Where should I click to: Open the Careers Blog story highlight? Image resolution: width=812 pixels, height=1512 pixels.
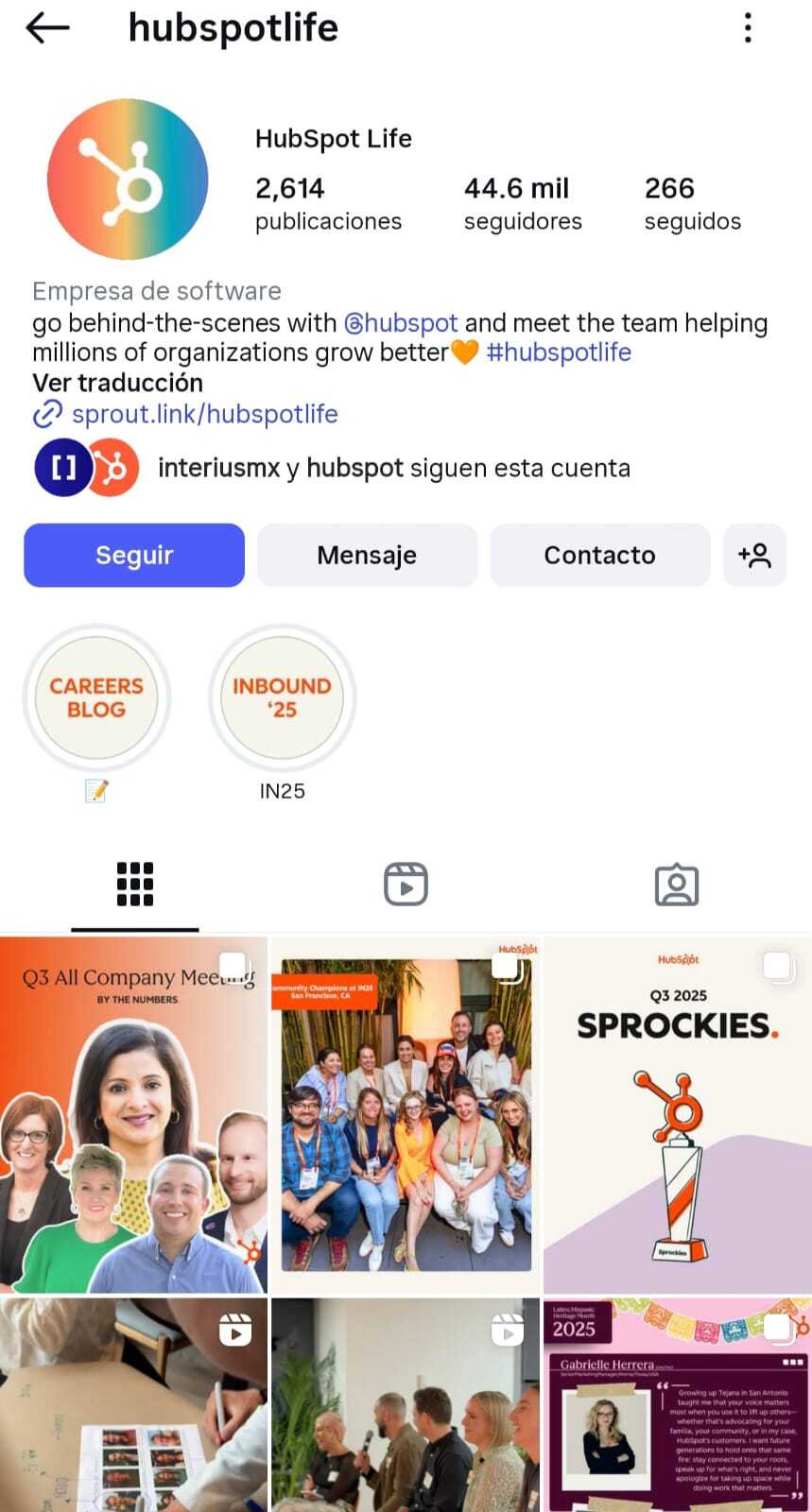96,697
